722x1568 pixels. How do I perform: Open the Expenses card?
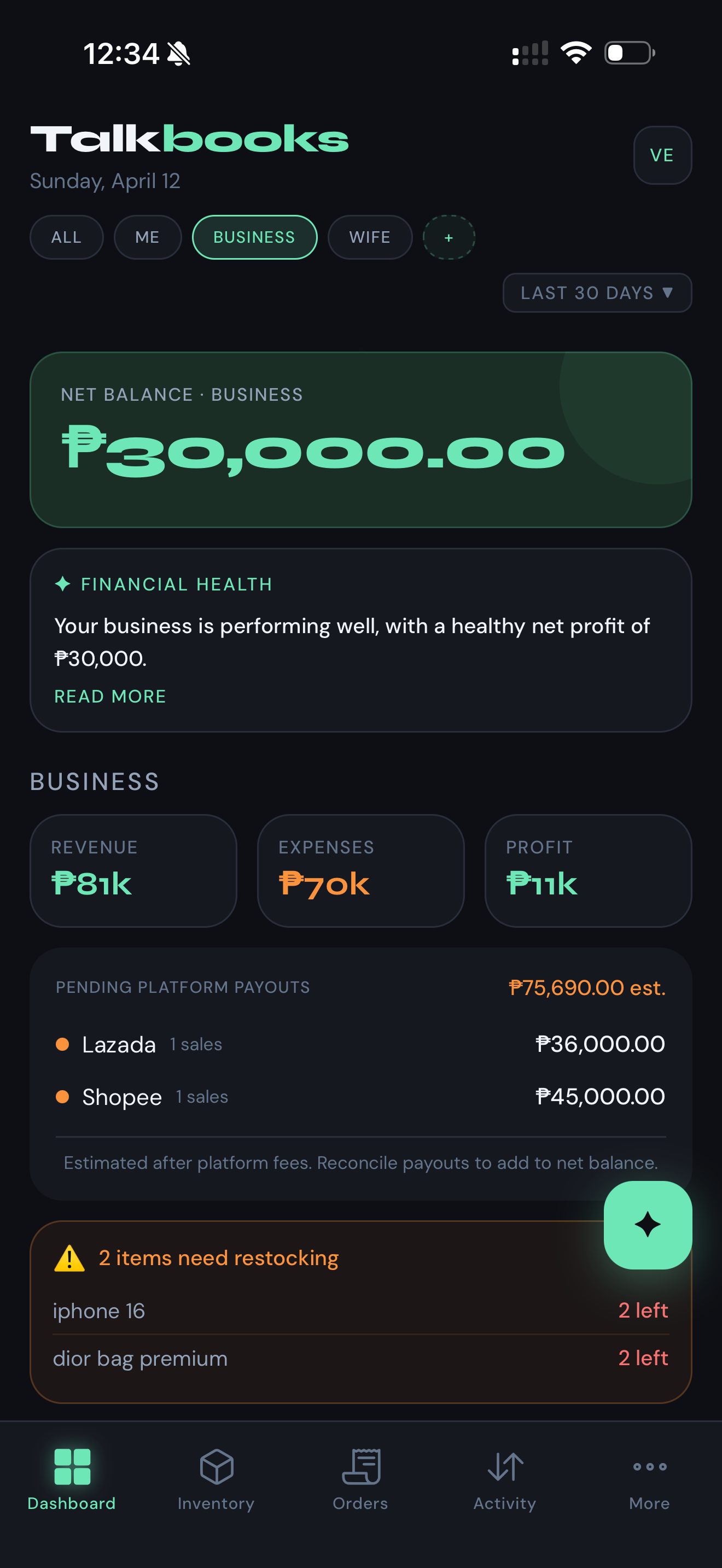[x=361, y=870]
